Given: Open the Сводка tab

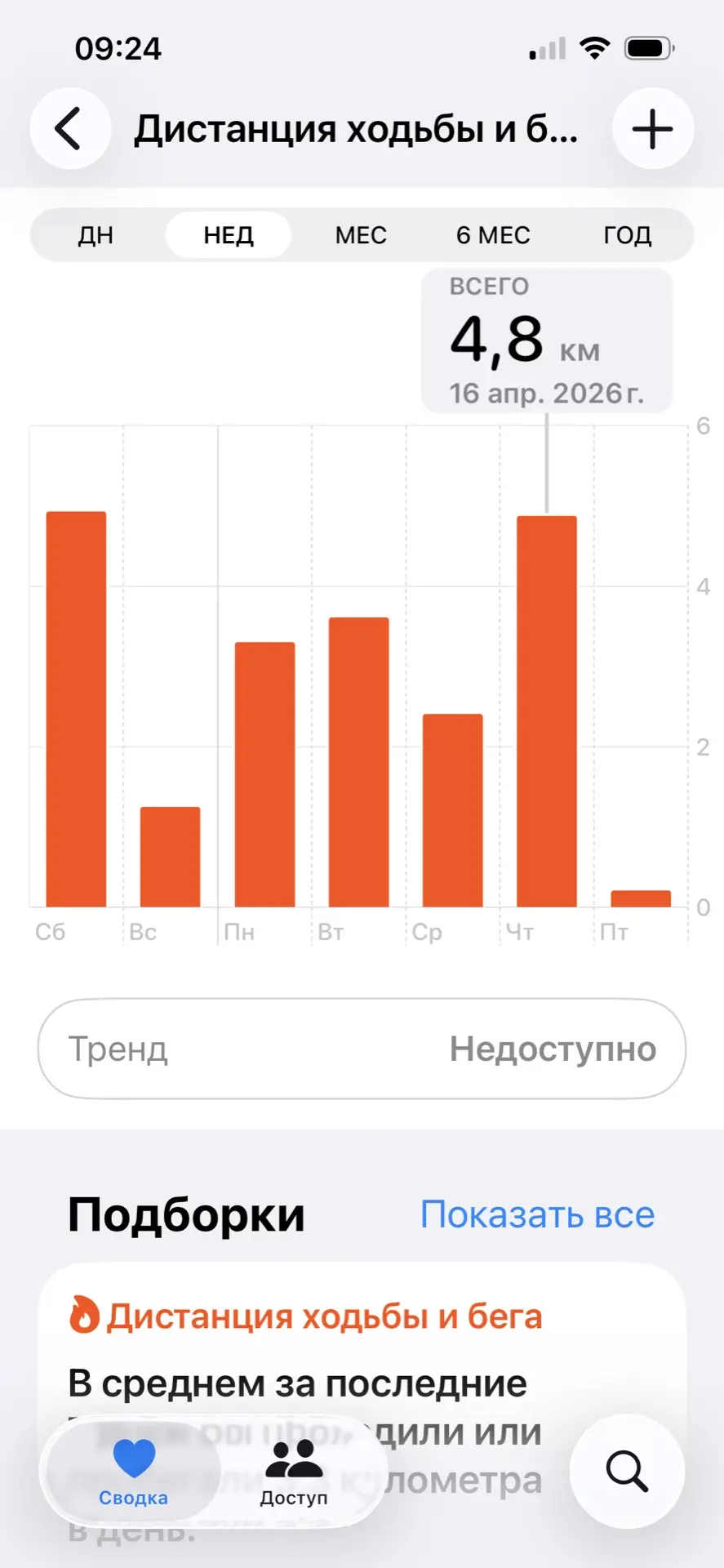Looking at the screenshot, I should click(133, 1472).
